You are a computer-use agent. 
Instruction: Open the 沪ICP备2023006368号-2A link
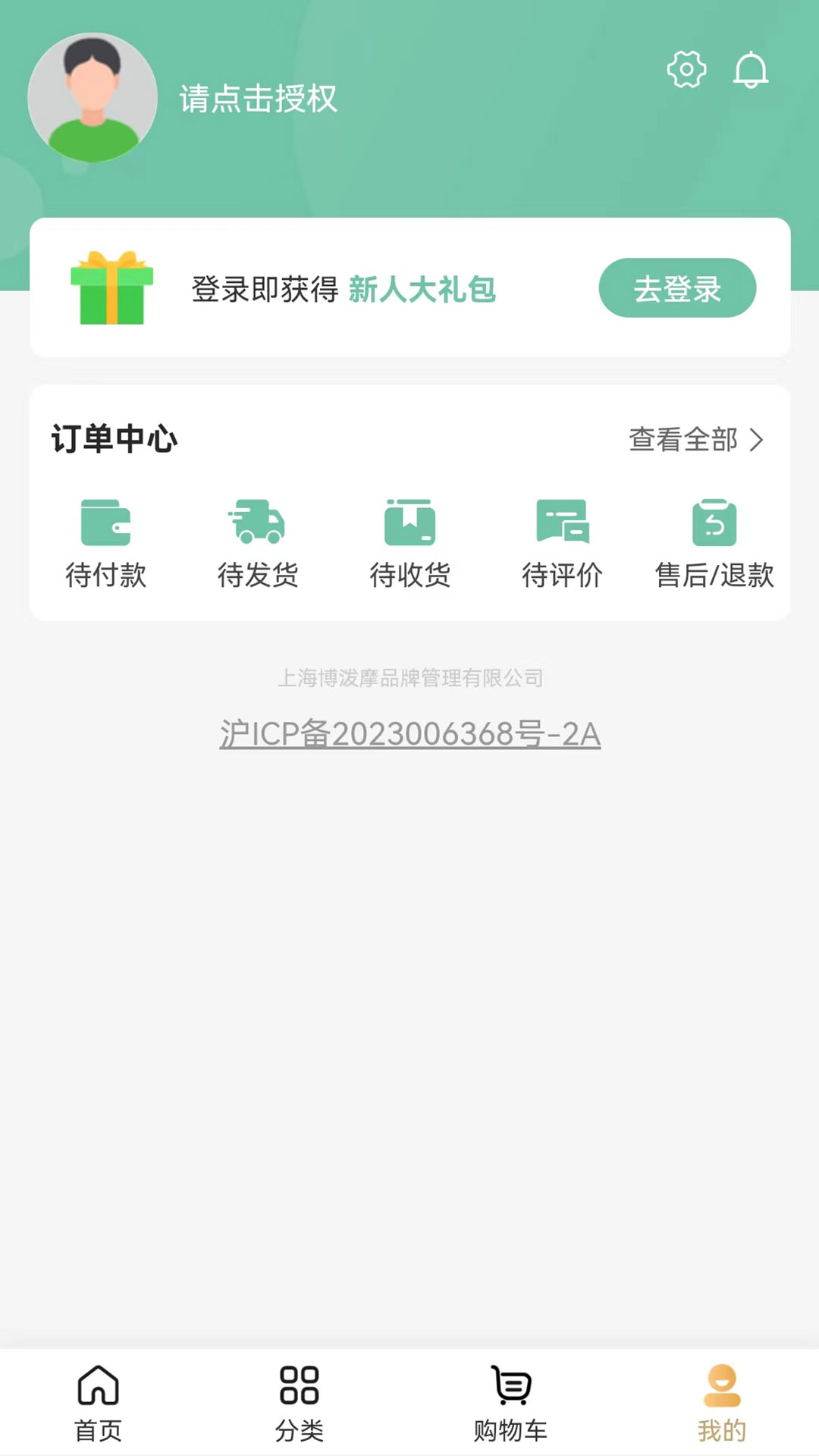pos(410,734)
